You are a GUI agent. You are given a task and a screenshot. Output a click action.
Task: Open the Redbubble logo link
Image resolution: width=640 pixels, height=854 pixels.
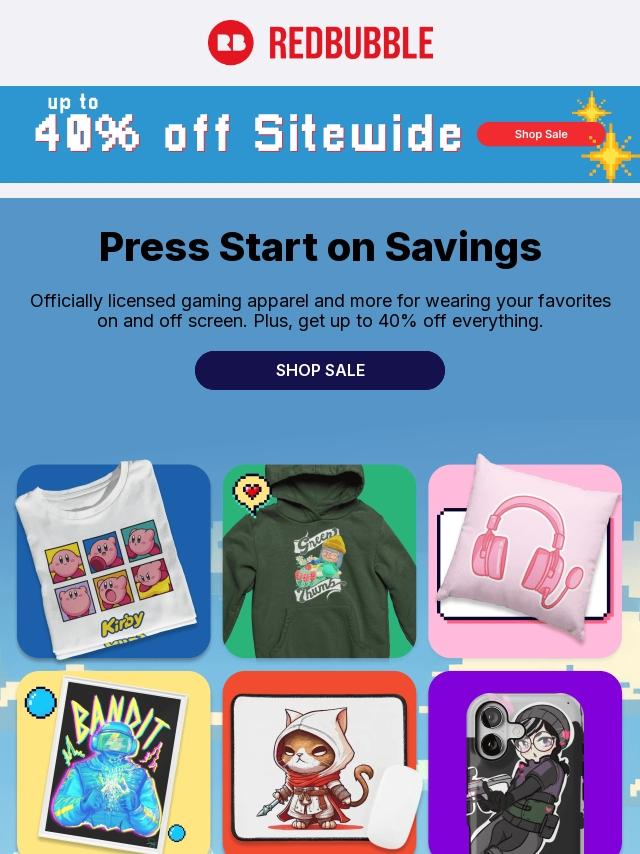[x=320, y=42]
